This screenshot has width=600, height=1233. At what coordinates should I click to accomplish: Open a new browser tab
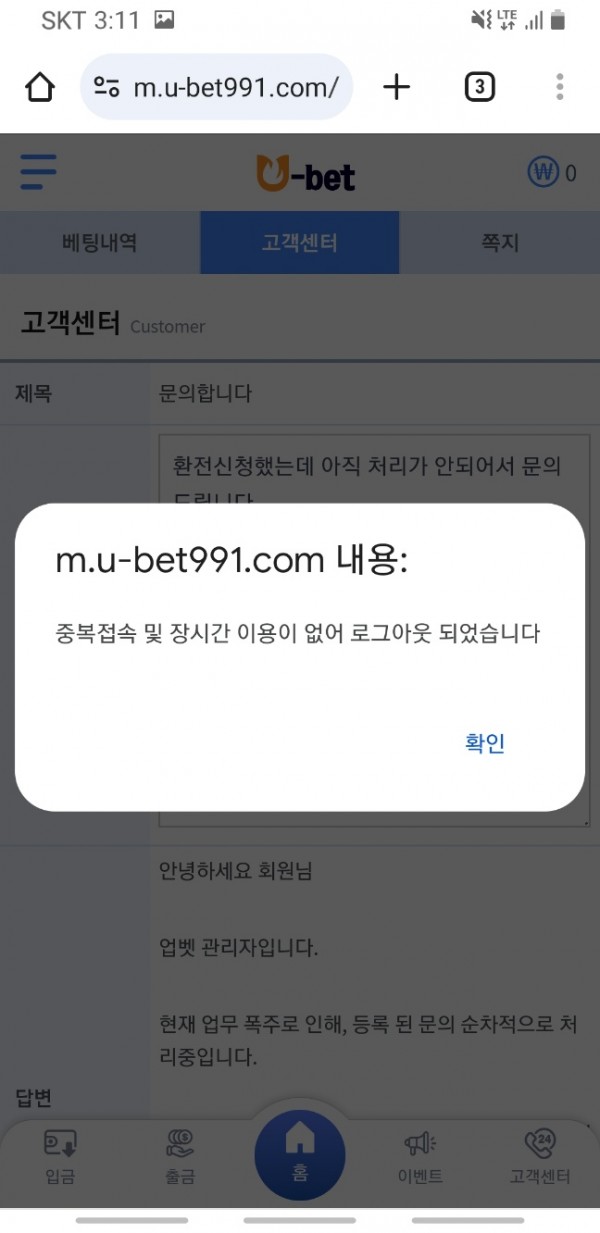[397, 88]
